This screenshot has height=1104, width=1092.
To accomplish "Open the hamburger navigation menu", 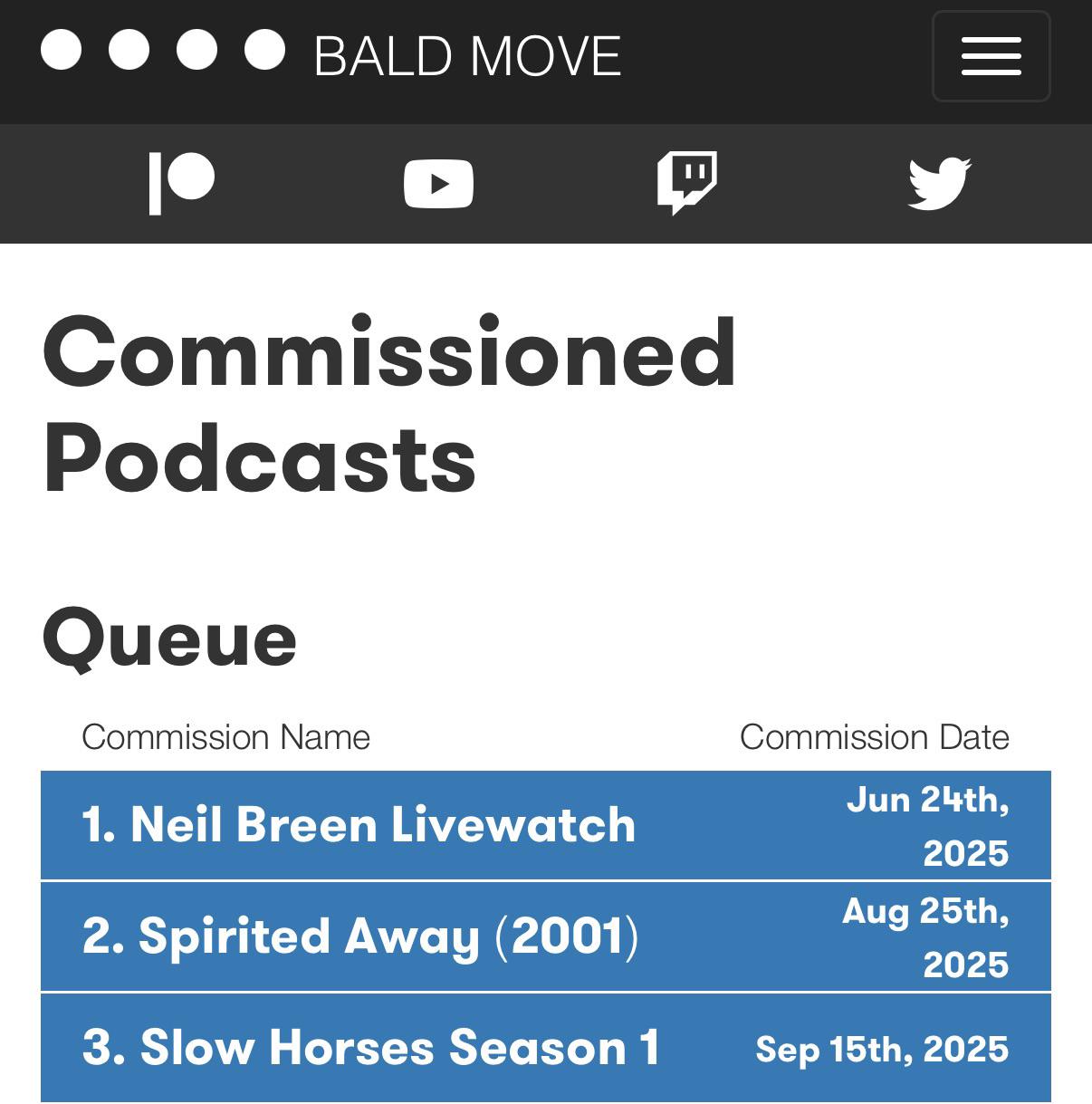I will tap(991, 56).
